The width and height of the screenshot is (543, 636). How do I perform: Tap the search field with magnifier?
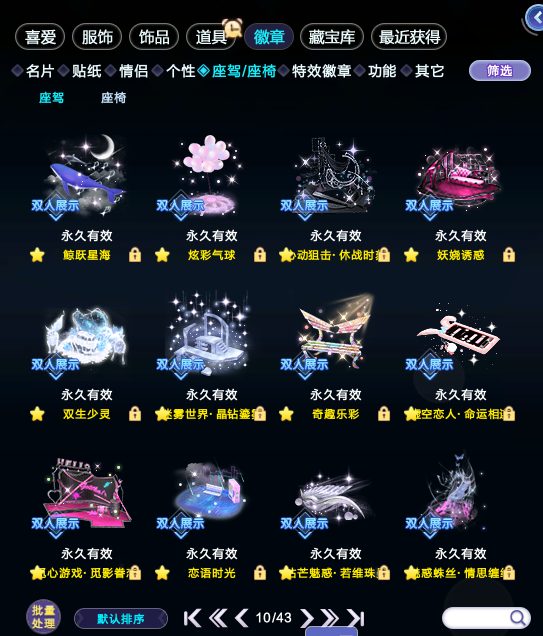tap(486, 618)
